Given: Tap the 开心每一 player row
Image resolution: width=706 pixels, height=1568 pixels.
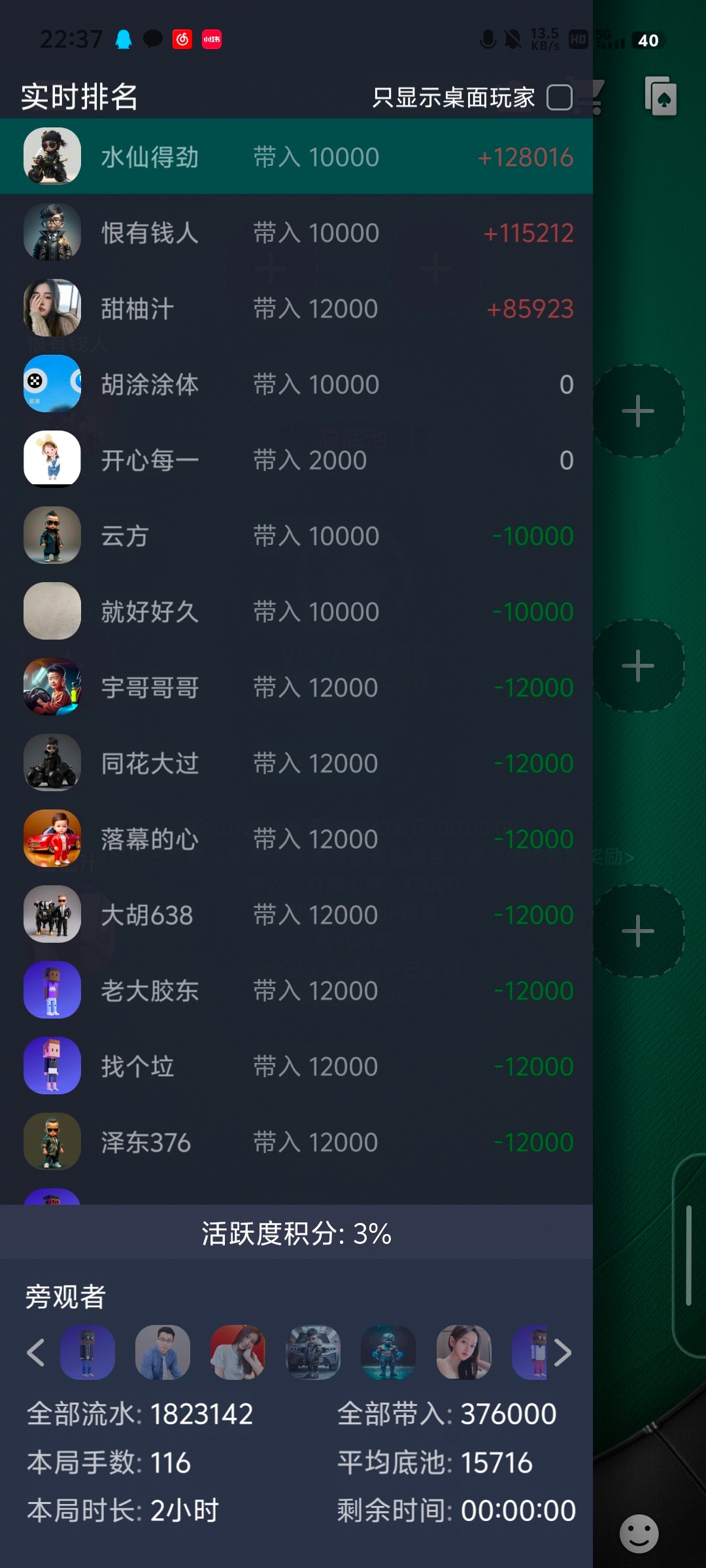Looking at the screenshot, I should [x=296, y=460].
